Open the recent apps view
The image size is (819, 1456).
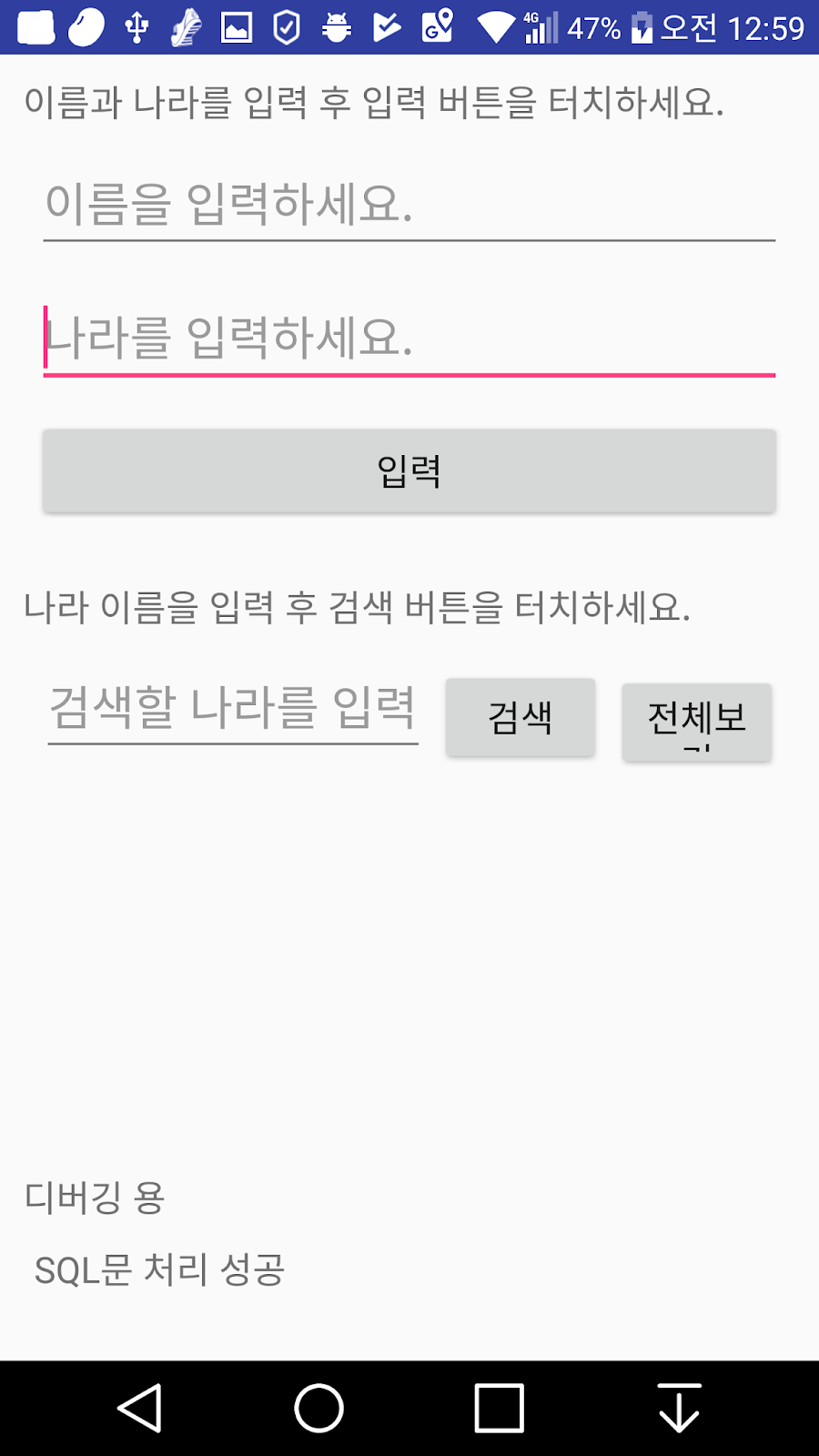click(499, 1408)
